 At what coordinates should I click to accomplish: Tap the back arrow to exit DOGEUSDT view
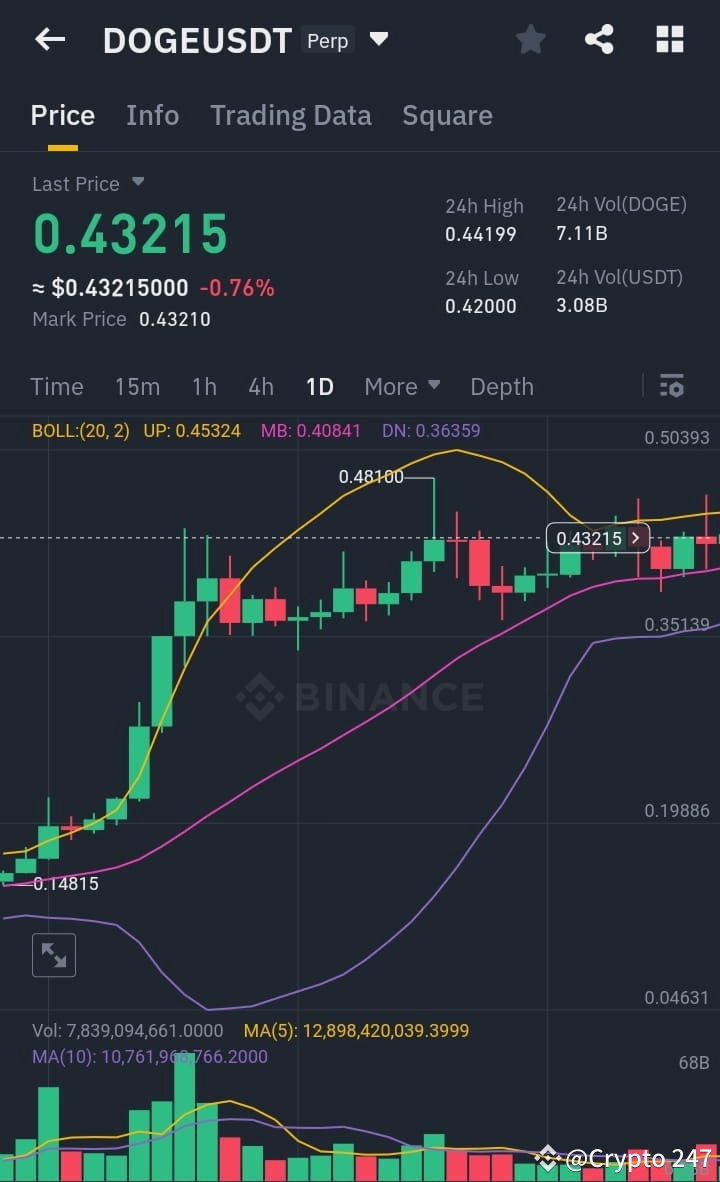(x=50, y=39)
